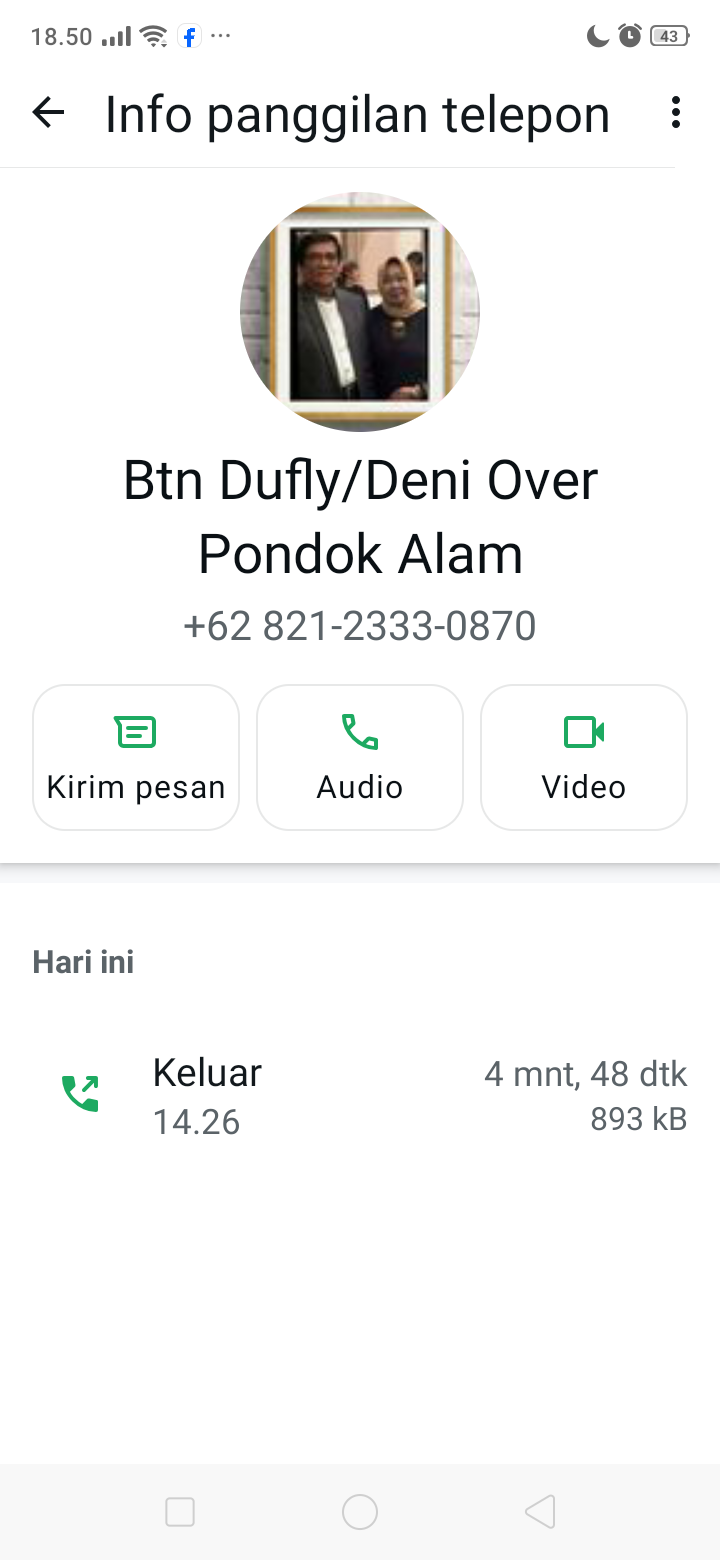Tap the outgoing call arrow icon

click(x=80, y=1092)
